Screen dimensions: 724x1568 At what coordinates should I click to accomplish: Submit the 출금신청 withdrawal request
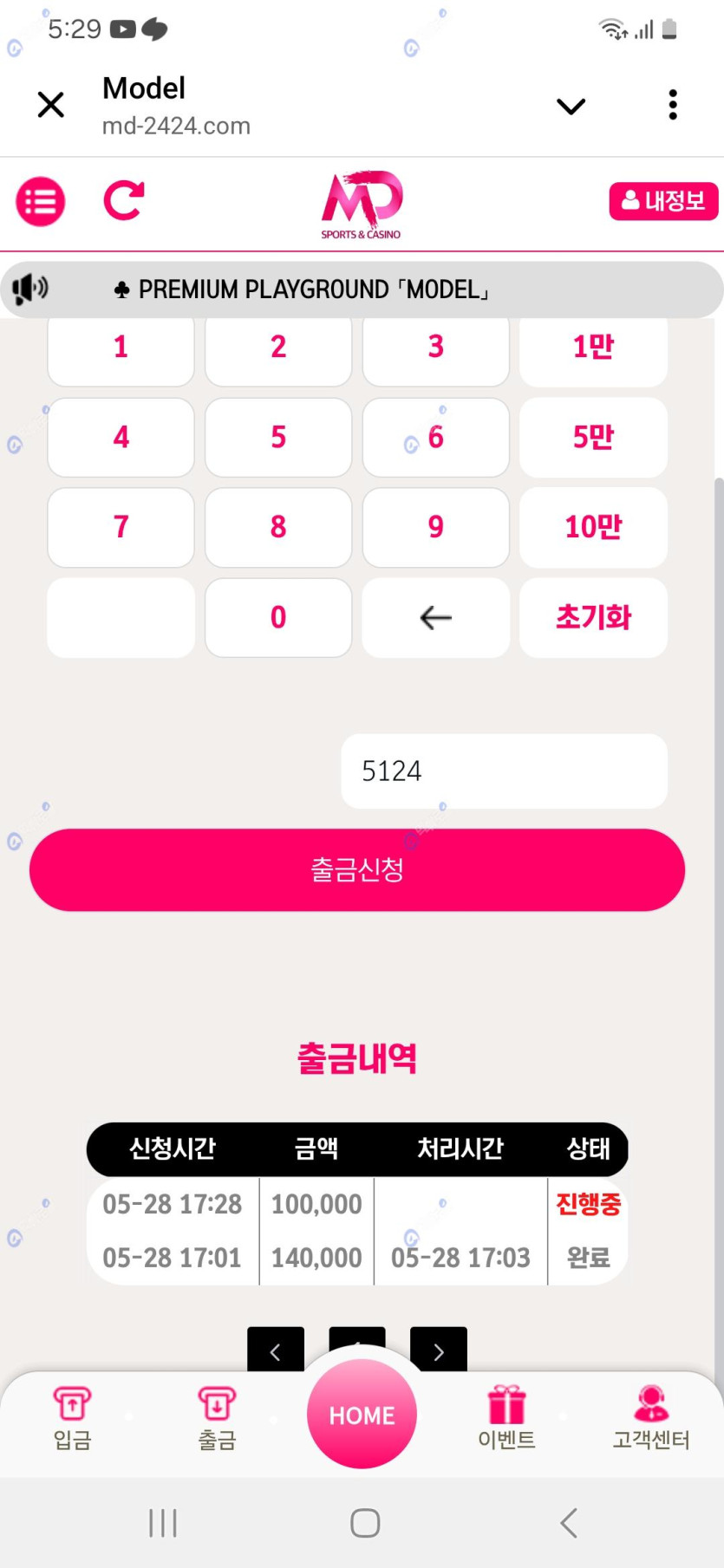point(357,869)
